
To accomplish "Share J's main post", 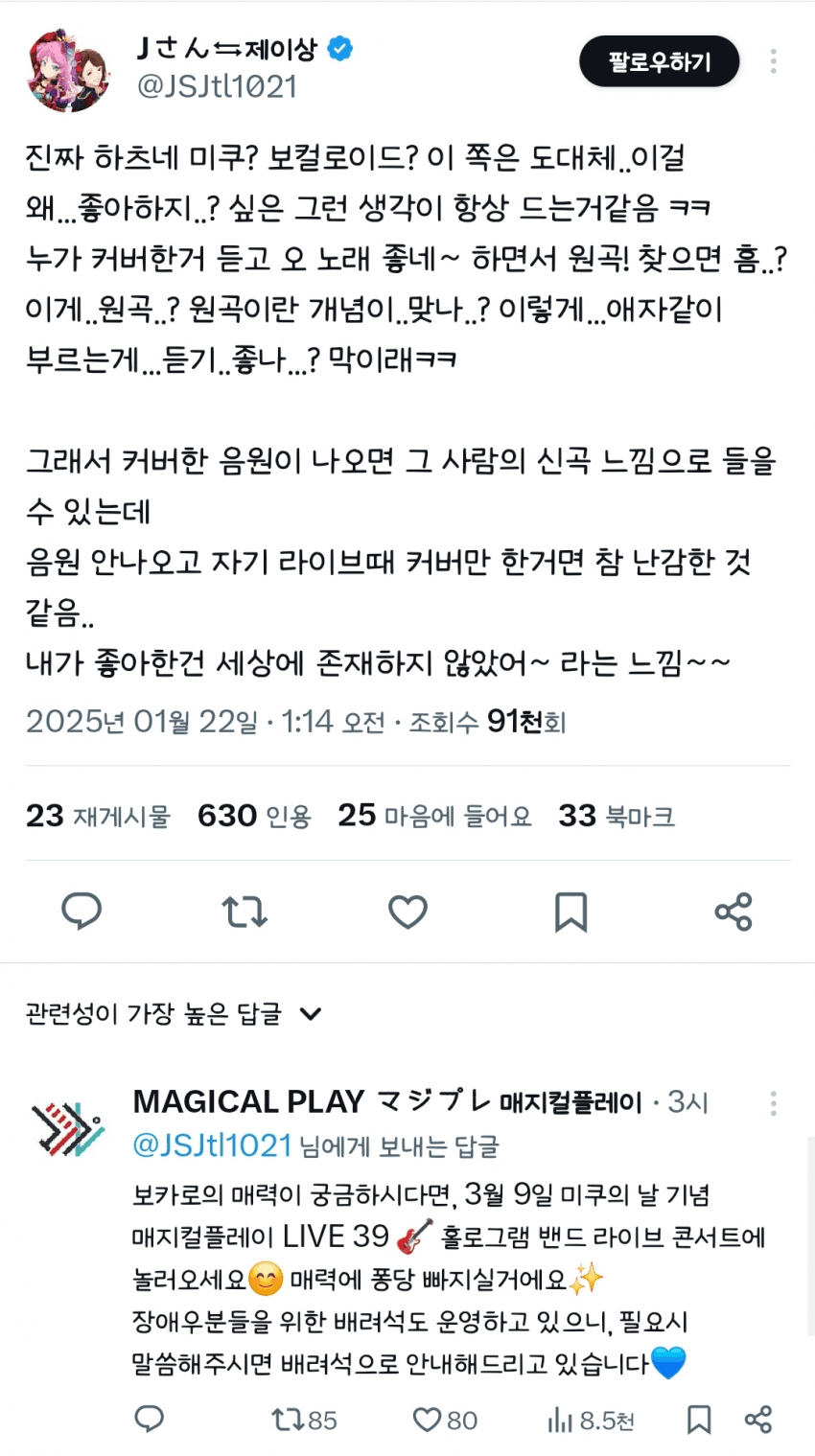I will (x=733, y=911).
